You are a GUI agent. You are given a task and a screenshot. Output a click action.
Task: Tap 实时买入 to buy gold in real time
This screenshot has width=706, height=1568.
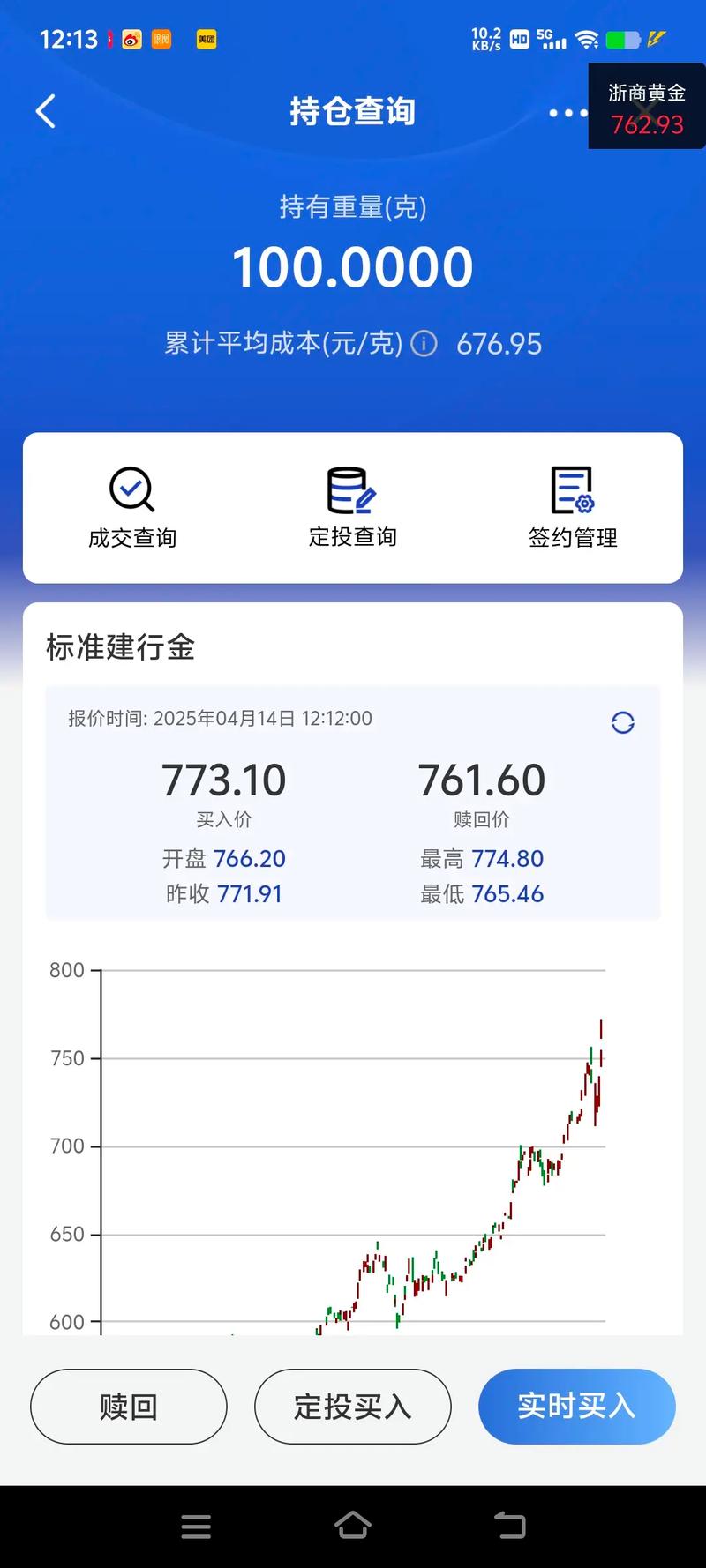click(576, 1407)
